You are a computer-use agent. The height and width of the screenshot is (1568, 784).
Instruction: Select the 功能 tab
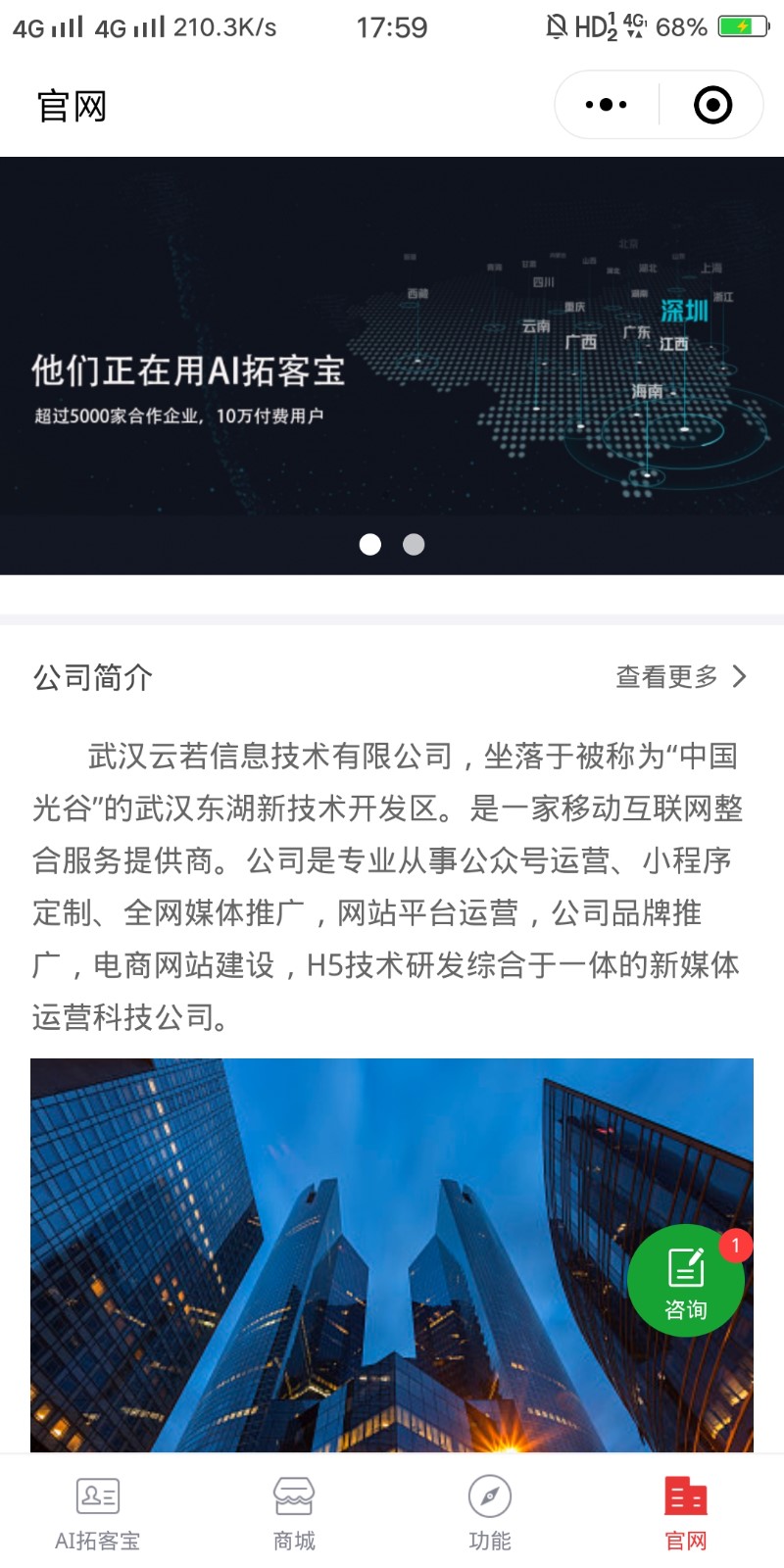[490, 1513]
